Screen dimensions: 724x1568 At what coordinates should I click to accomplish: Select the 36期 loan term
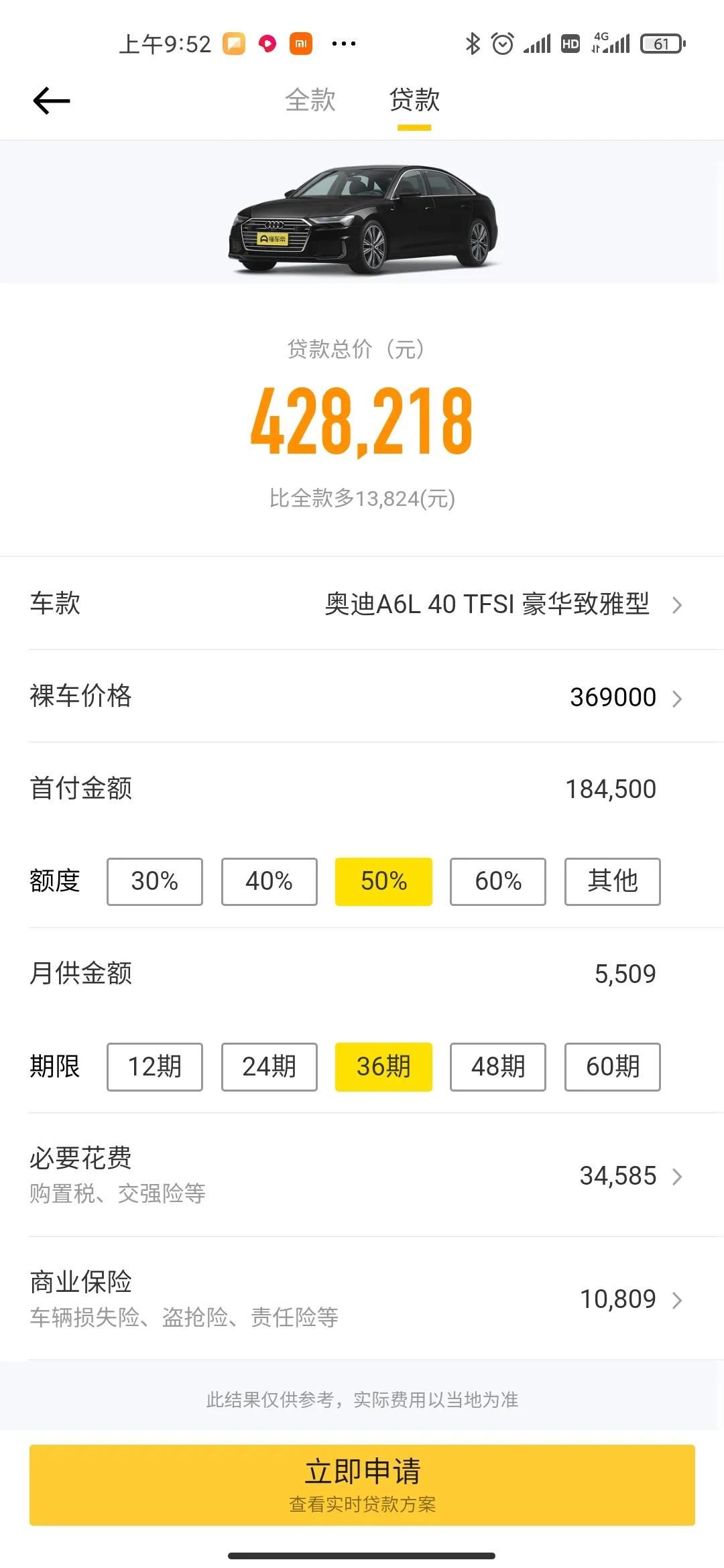point(383,1067)
